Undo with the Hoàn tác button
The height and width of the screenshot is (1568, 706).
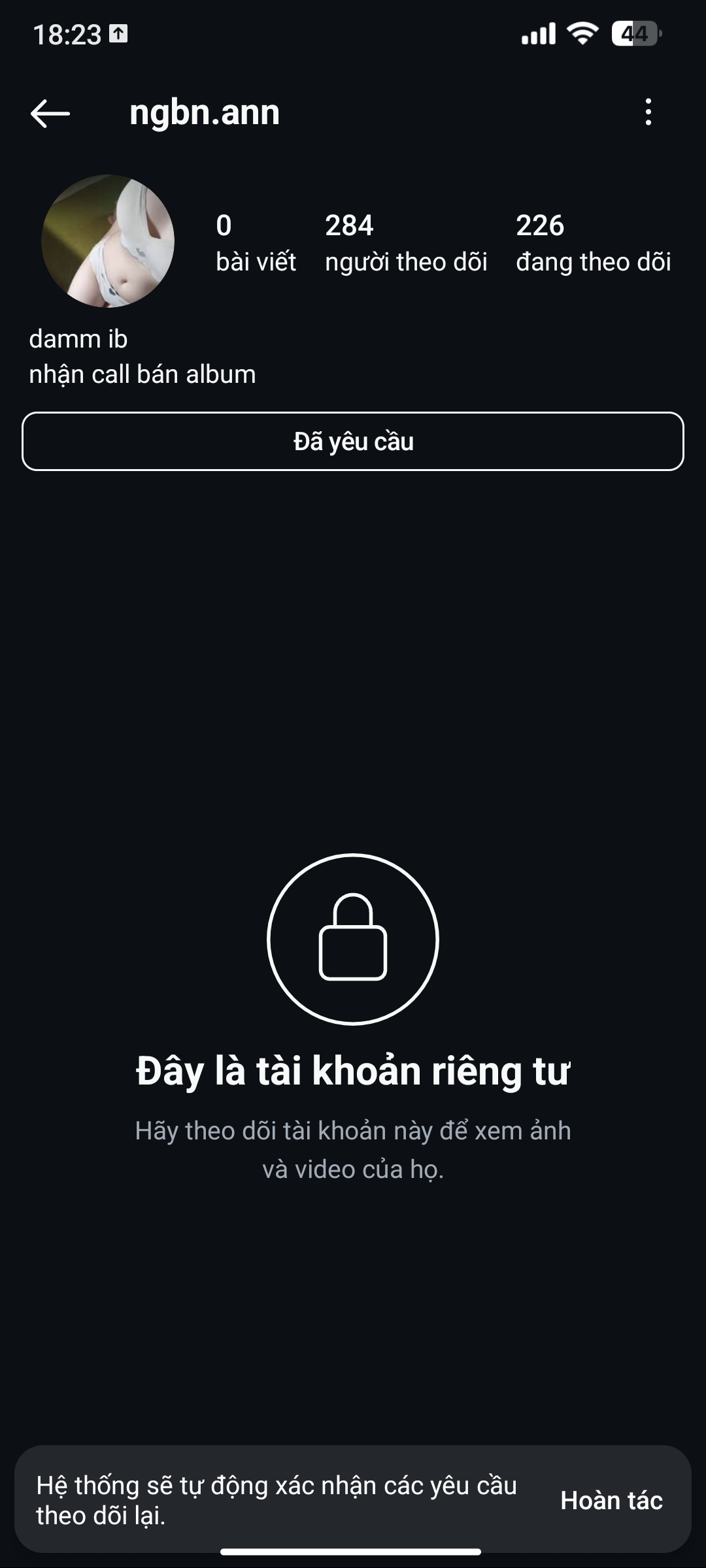tap(611, 1501)
